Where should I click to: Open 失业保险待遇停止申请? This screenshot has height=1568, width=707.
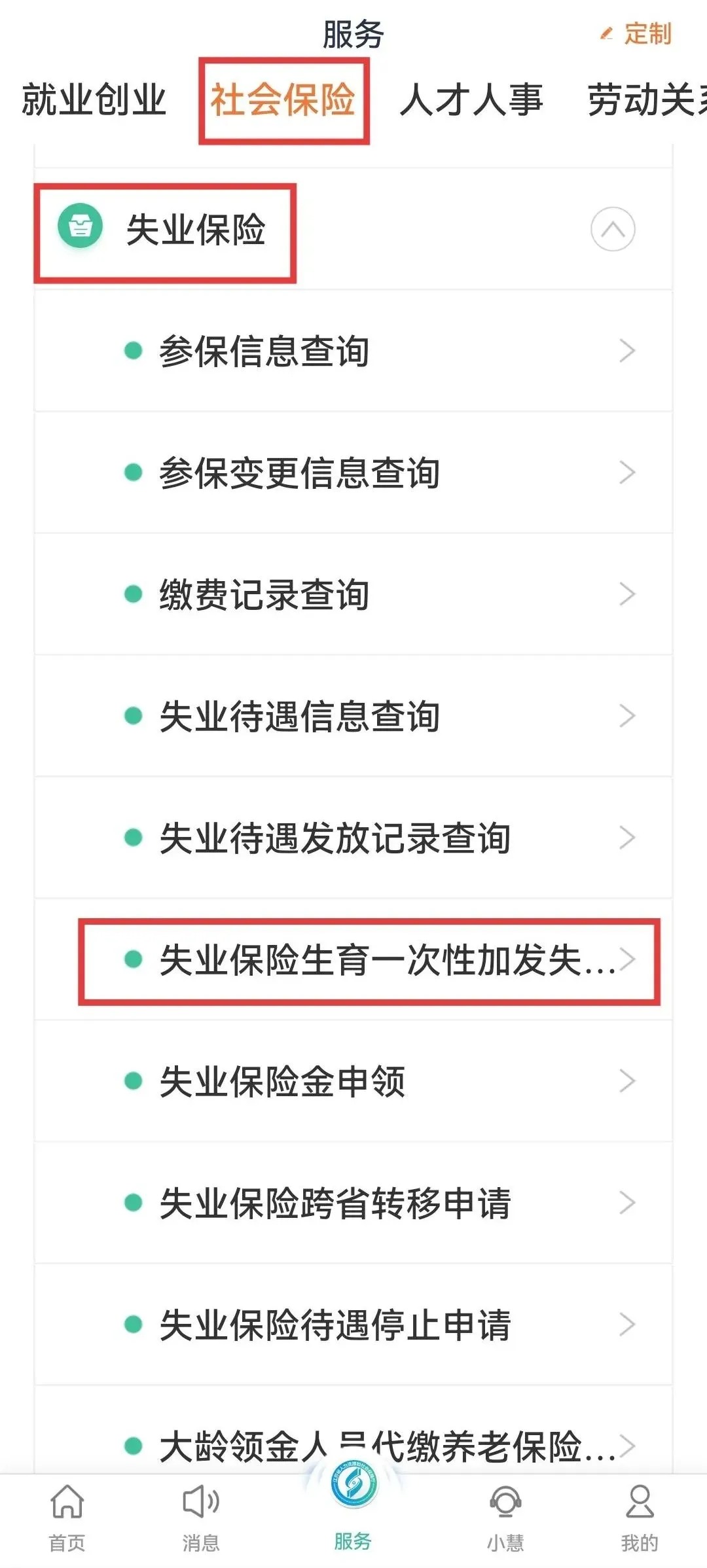pos(353,1325)
